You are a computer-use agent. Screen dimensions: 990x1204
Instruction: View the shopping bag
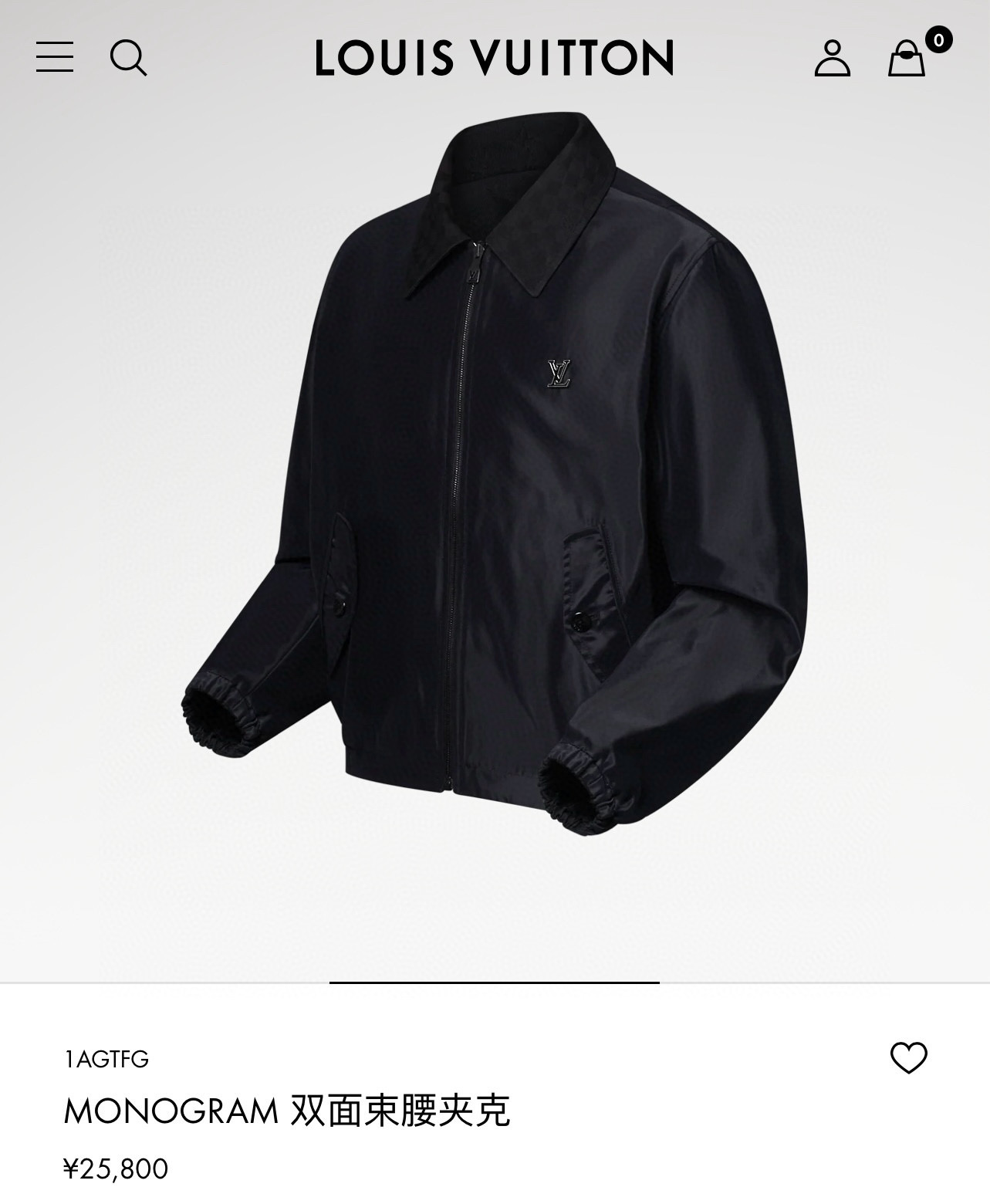907,59
